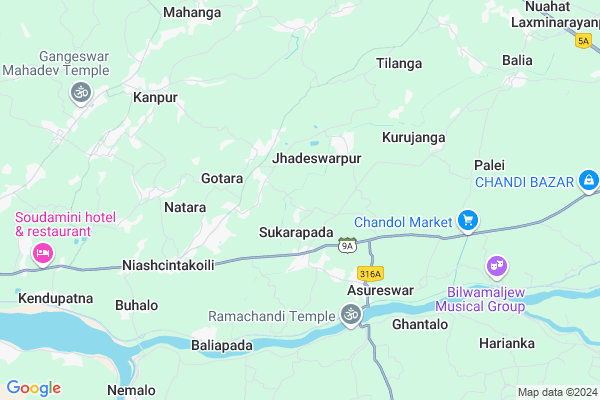Viewport: 600px width, 400px height.
Task: Open the Ramachandi Temple marker
Action: coord(351,316)
